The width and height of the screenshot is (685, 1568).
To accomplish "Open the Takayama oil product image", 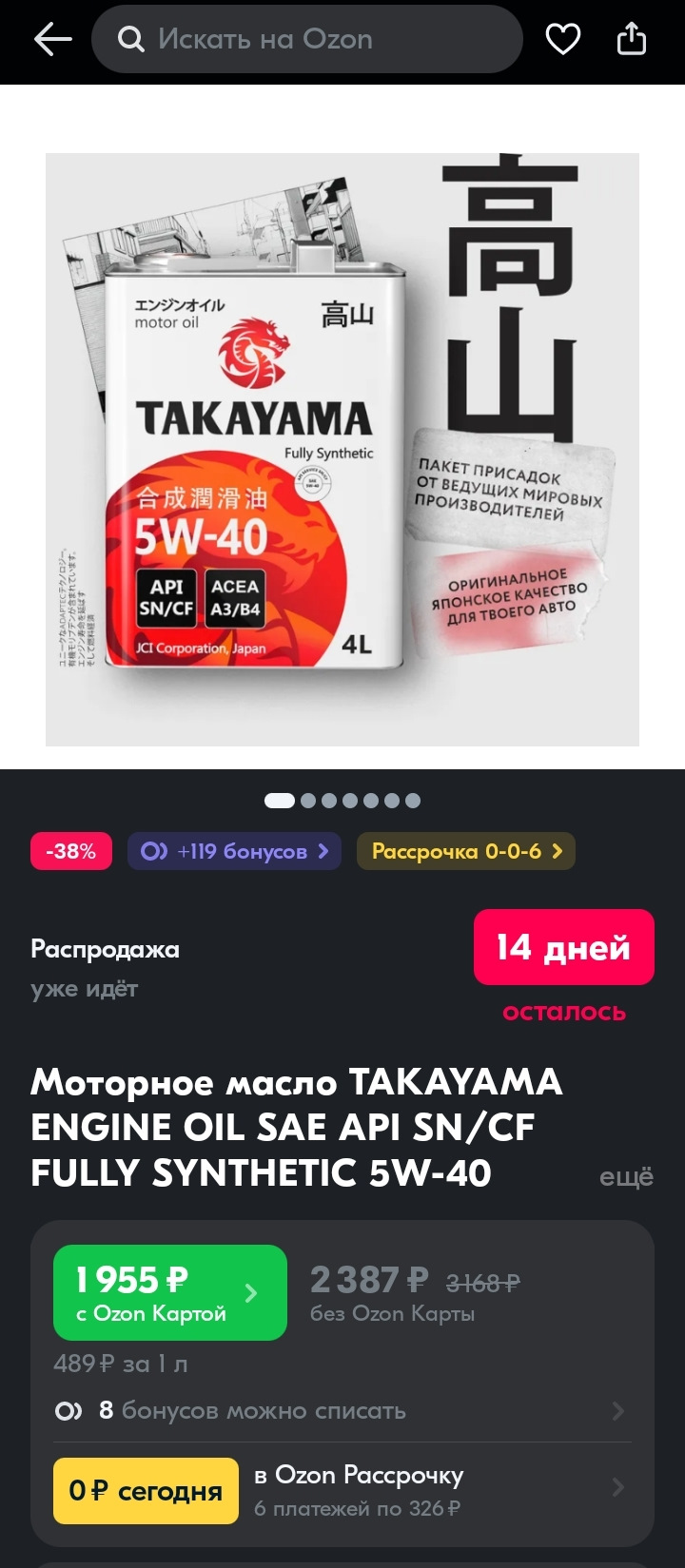I will coord(342,449).
